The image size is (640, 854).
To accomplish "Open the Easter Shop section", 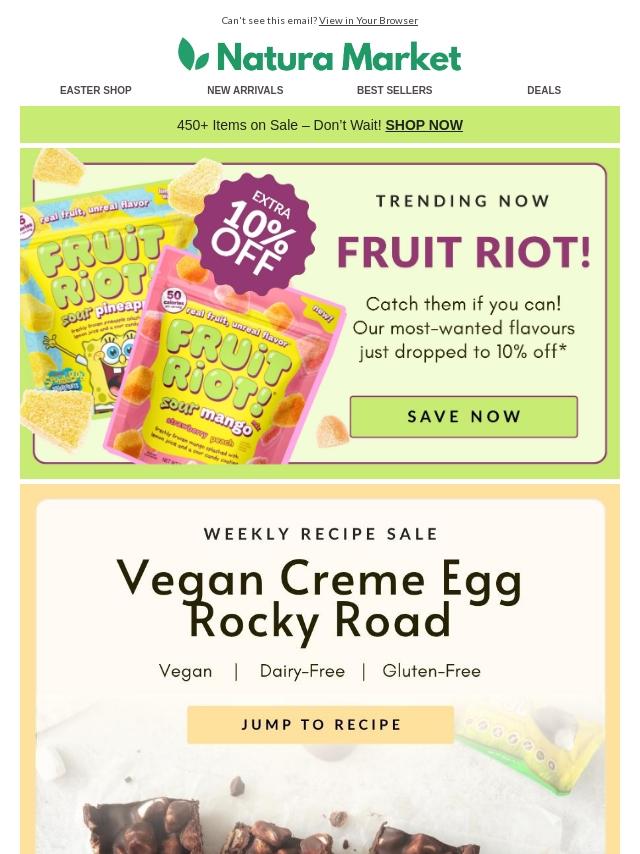I will click(96, 90).
